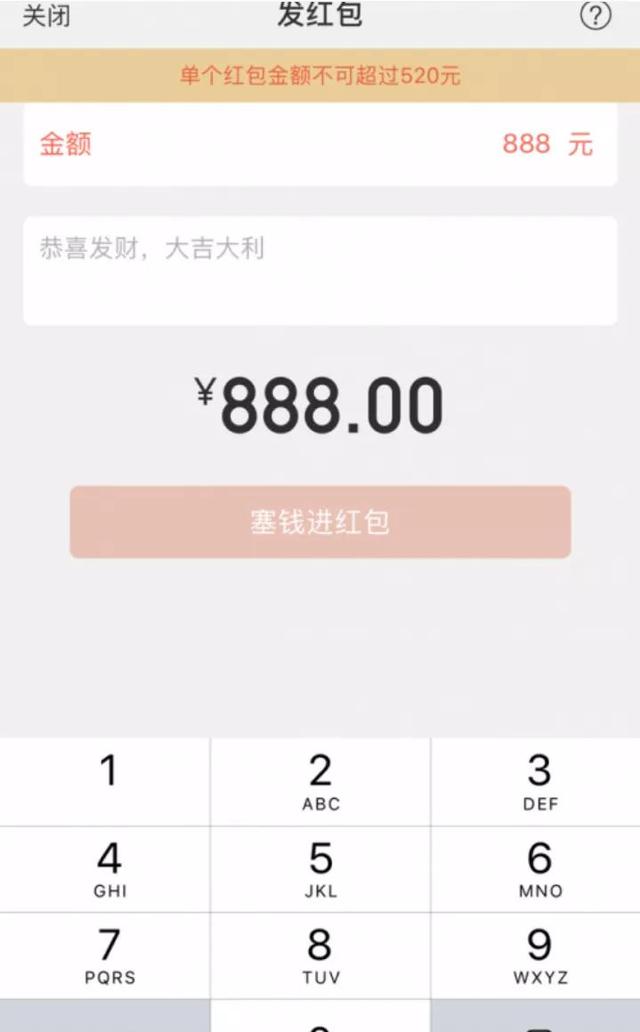Type digit 1 on the keypad
Viewport: 640px width, 1032px height.
[105, 781]
